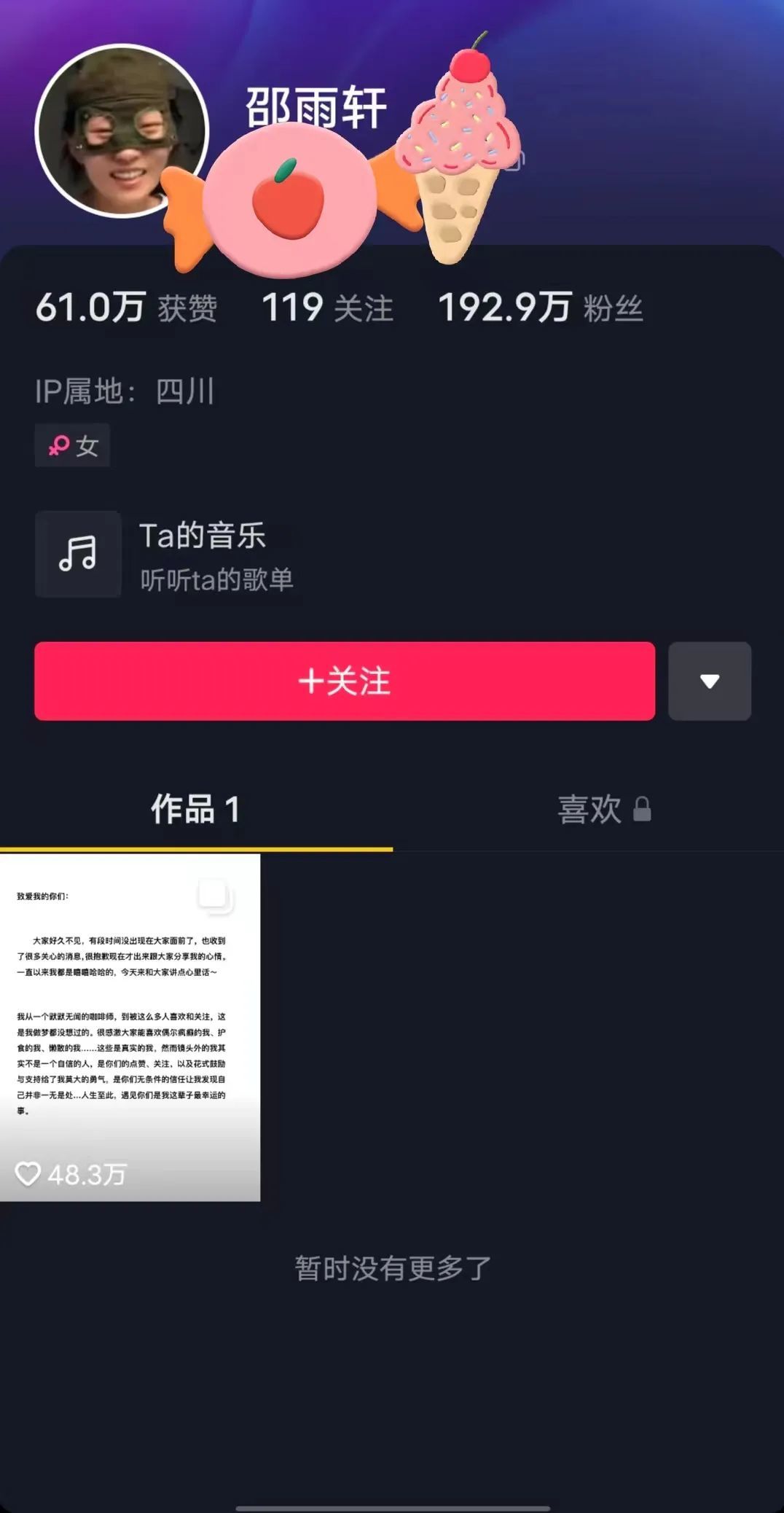Switch to the 喜欢 tab
The height and width of the screenshot is (1513, 784).
pos(603,810)
